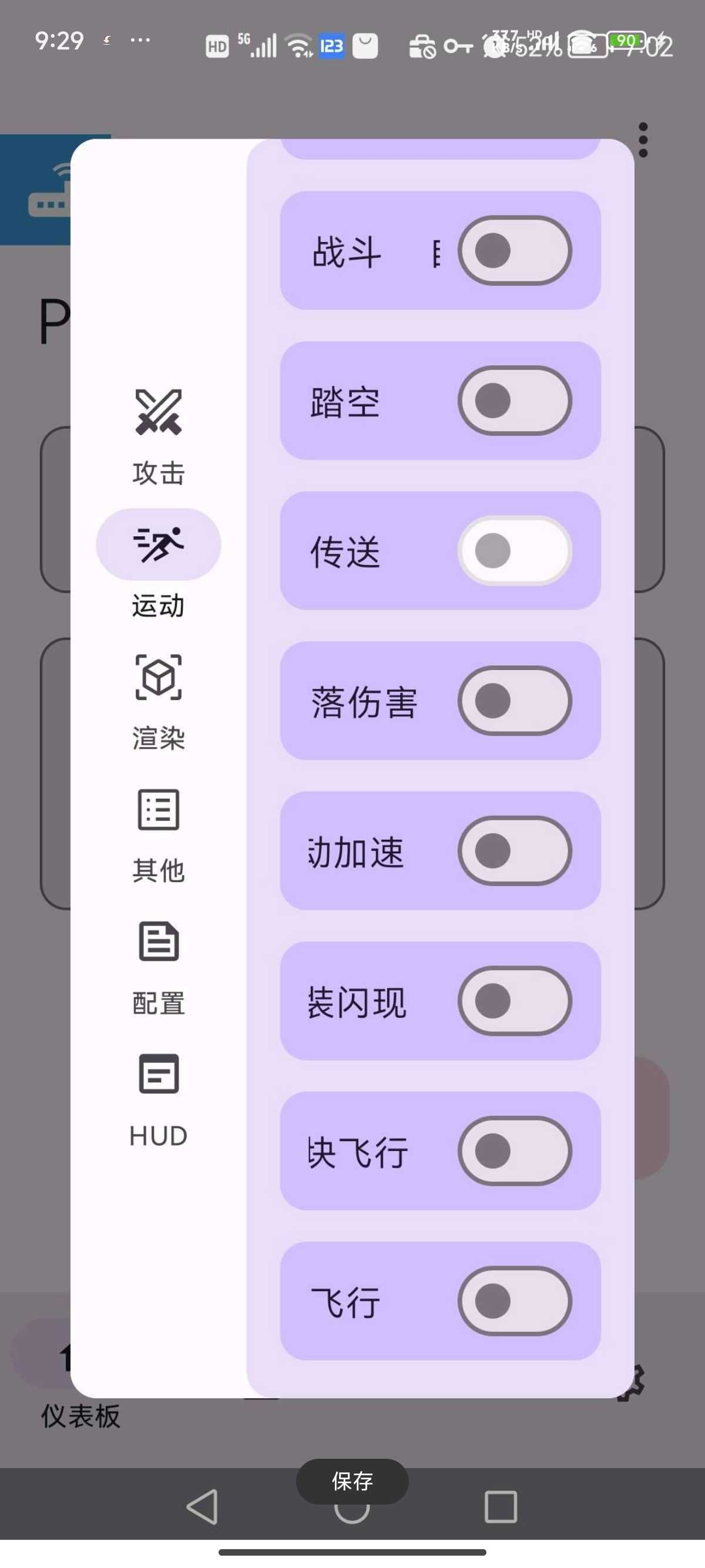The width and height of the screenshot is (705, 1568).
Task: Open the 渲染 category
Action: tap(158, 701)
